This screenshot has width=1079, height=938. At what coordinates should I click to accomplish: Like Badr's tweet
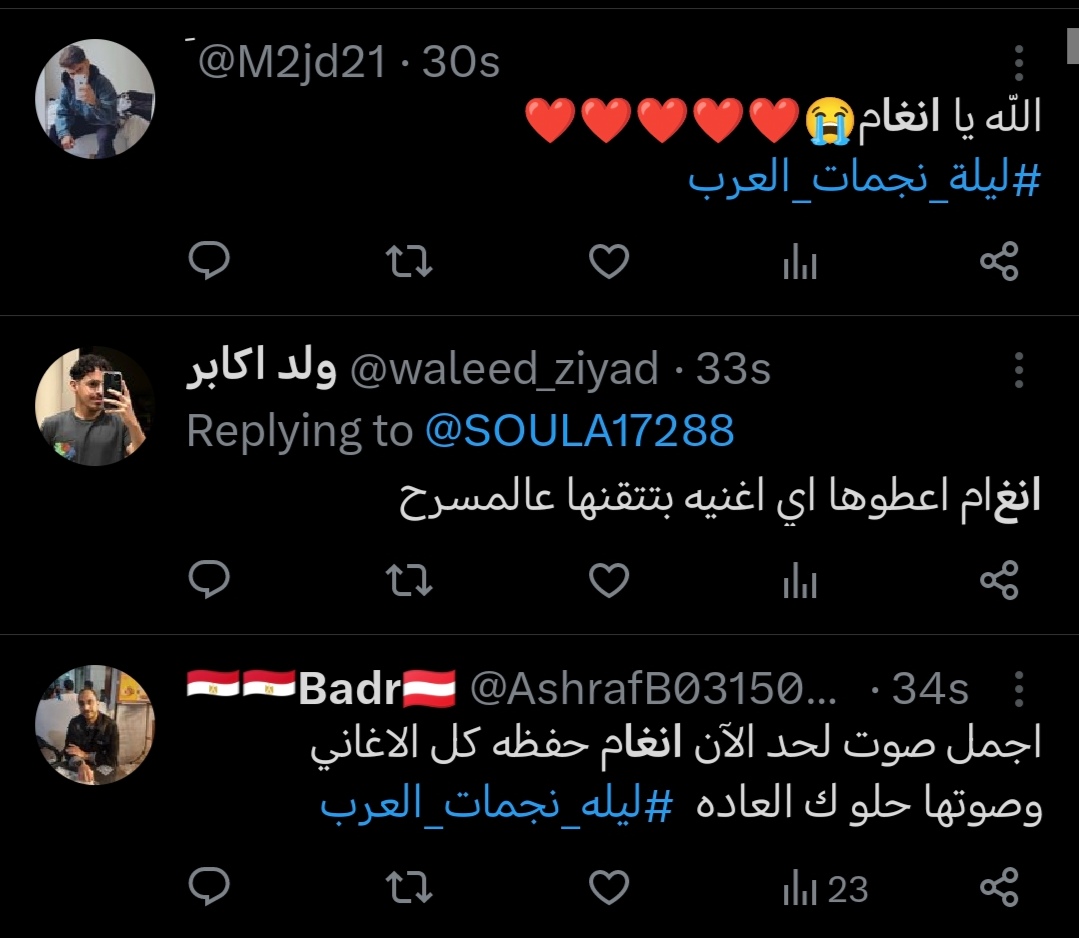pyautogui.click(x=608, y=887)
